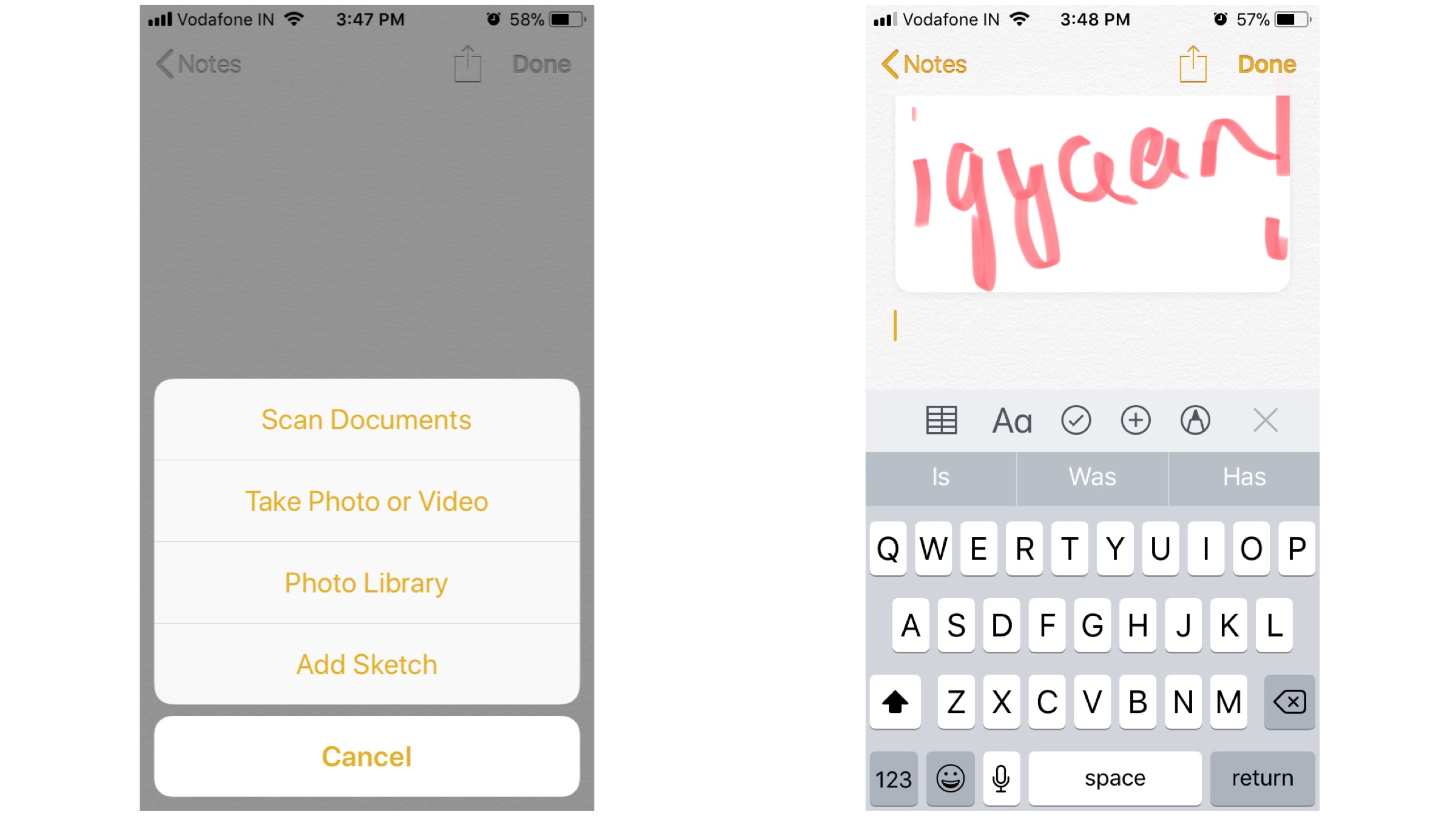Switch keyboard to 123 numbers
This screenshot has height=816, width=1456.
(893, 778)
